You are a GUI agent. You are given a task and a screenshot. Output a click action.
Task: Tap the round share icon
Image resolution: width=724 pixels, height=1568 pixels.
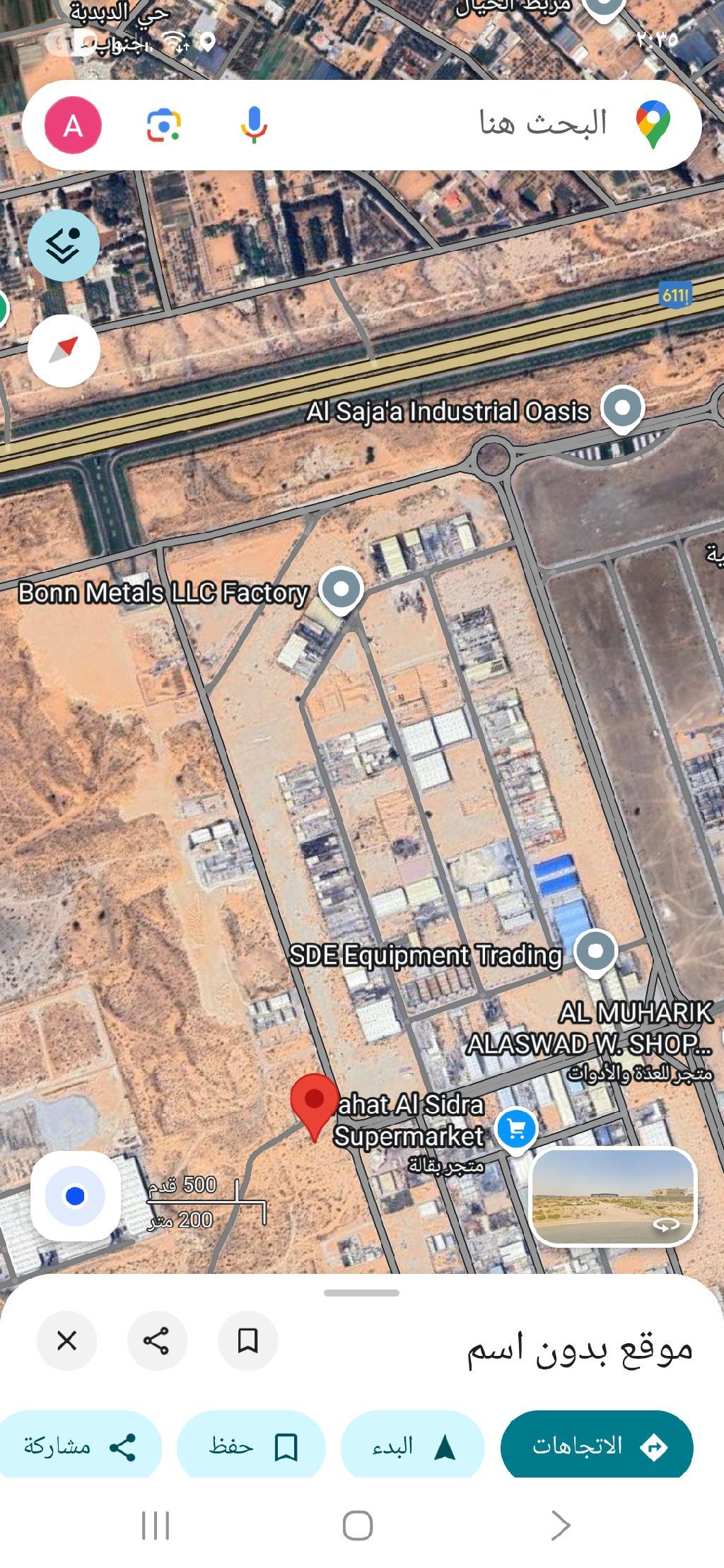click(x=157, y=1340)
